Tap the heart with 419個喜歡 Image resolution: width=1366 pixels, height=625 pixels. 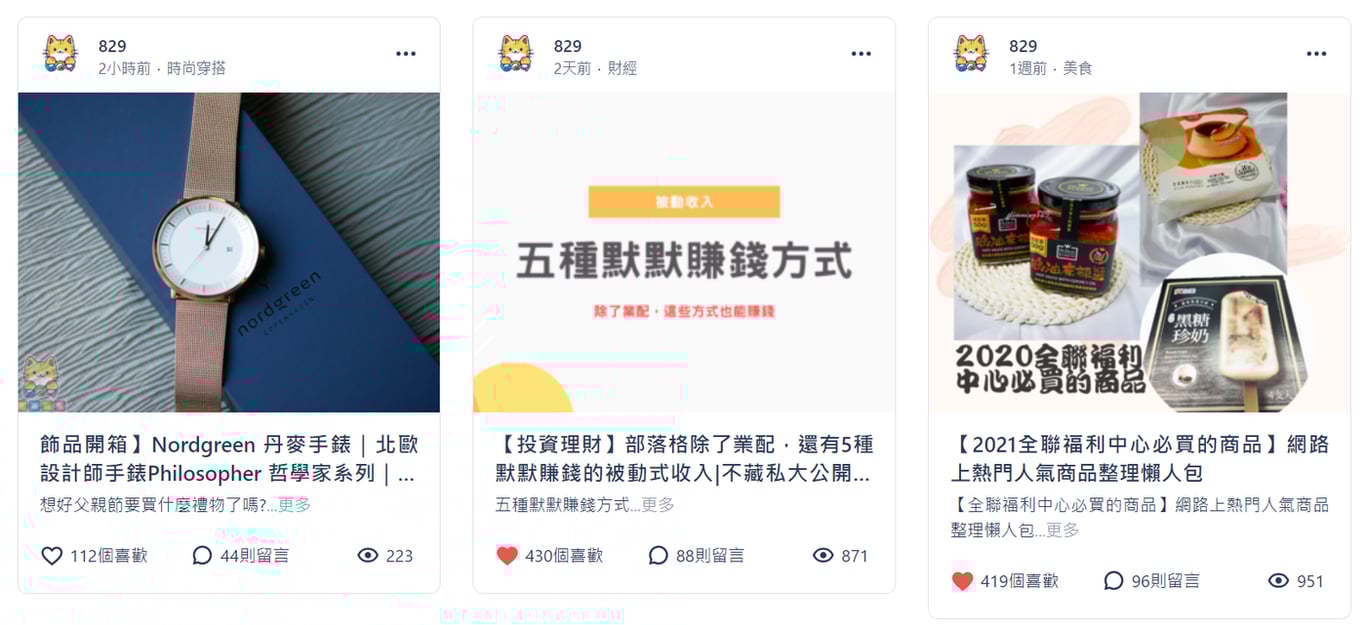point(963,580)
